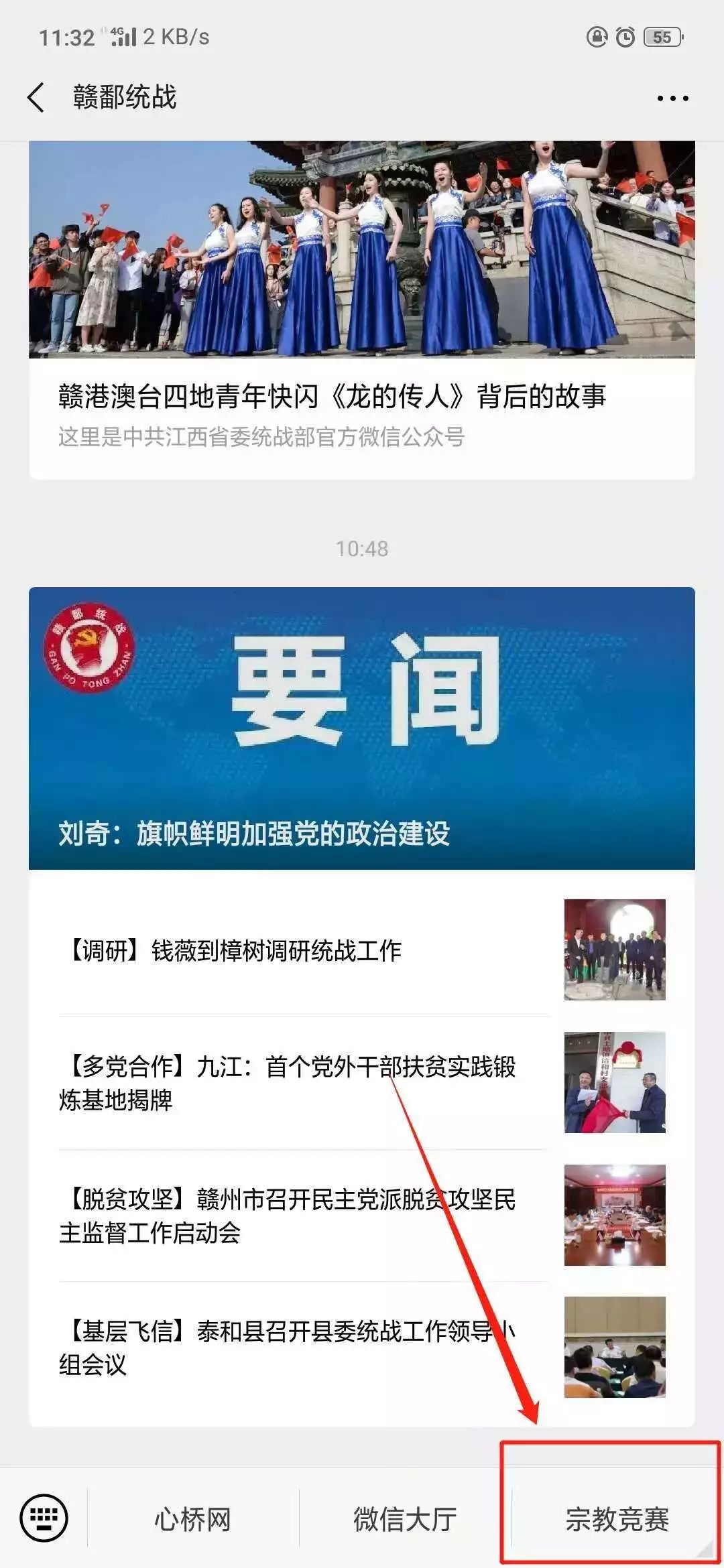The height and width of the screenshot is (1568, 724).
Task: View 【基层飞信】泰和县统战工作领导小组会议 article
Action: [362, 1348]
